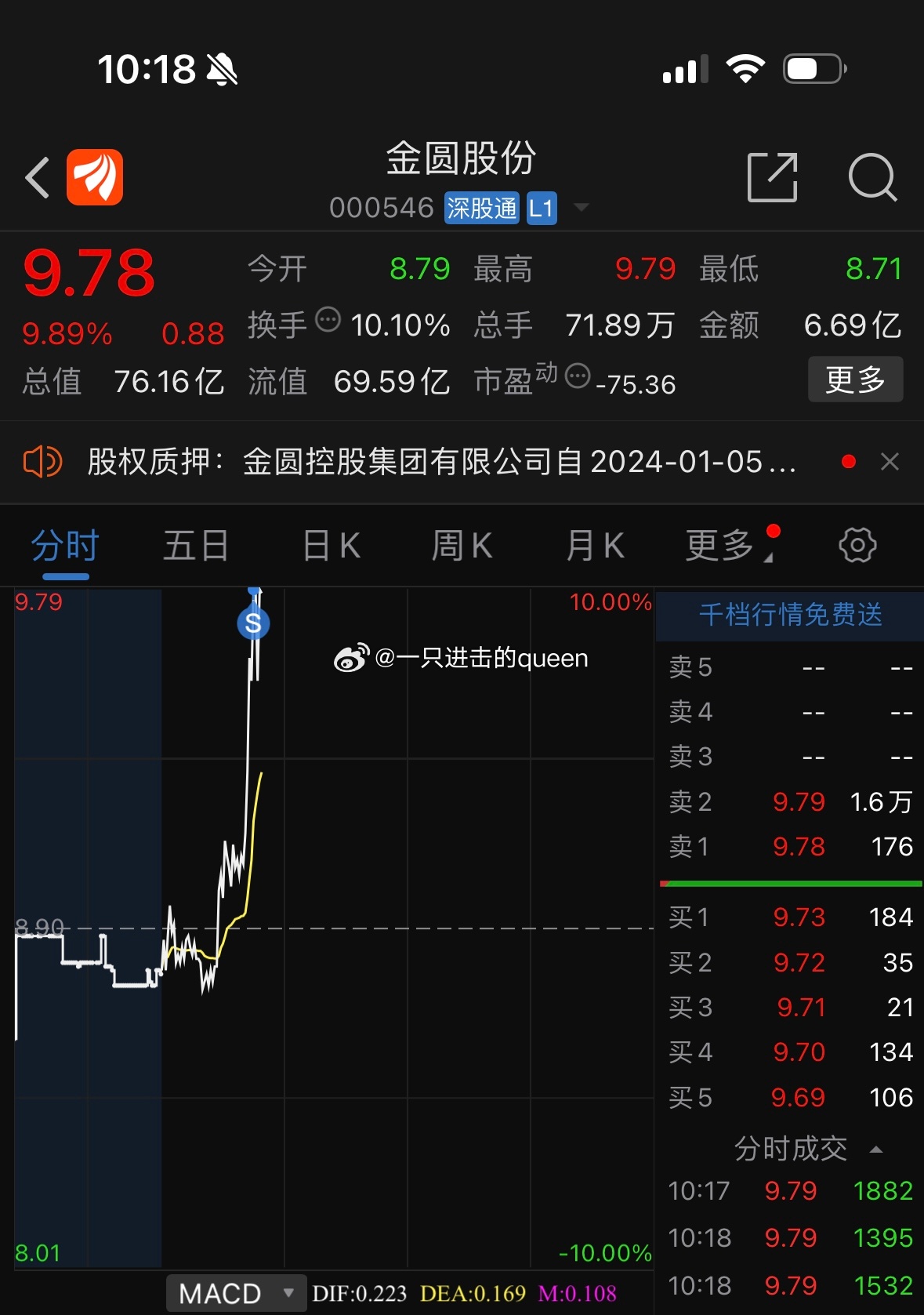
Task: Open the 千档行情免费送 promotion banner
Action: [791, 616]
